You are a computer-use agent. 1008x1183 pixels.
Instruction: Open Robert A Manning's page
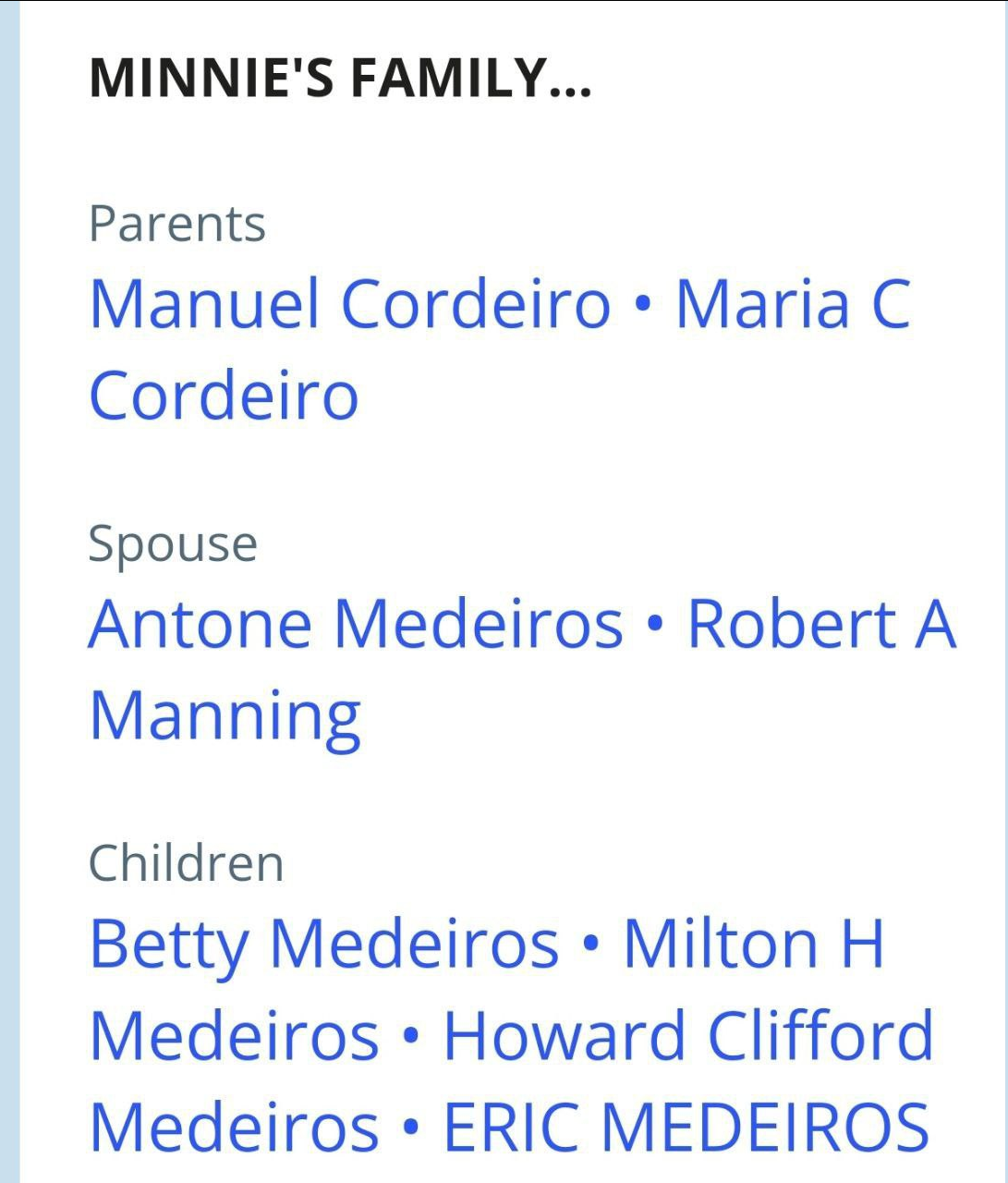pos(820,624)
